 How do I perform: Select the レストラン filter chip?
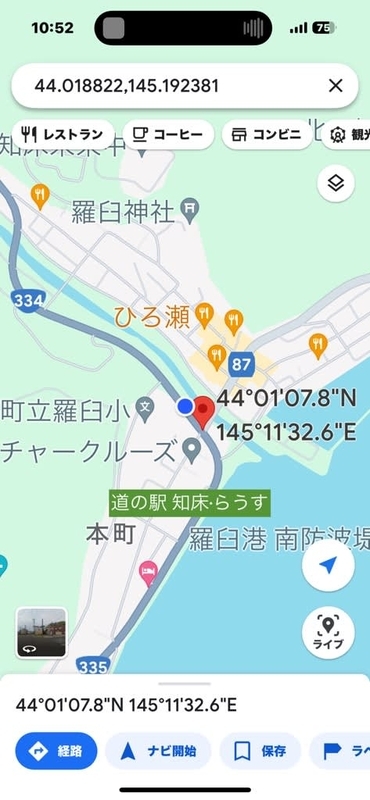coord(62,135)
